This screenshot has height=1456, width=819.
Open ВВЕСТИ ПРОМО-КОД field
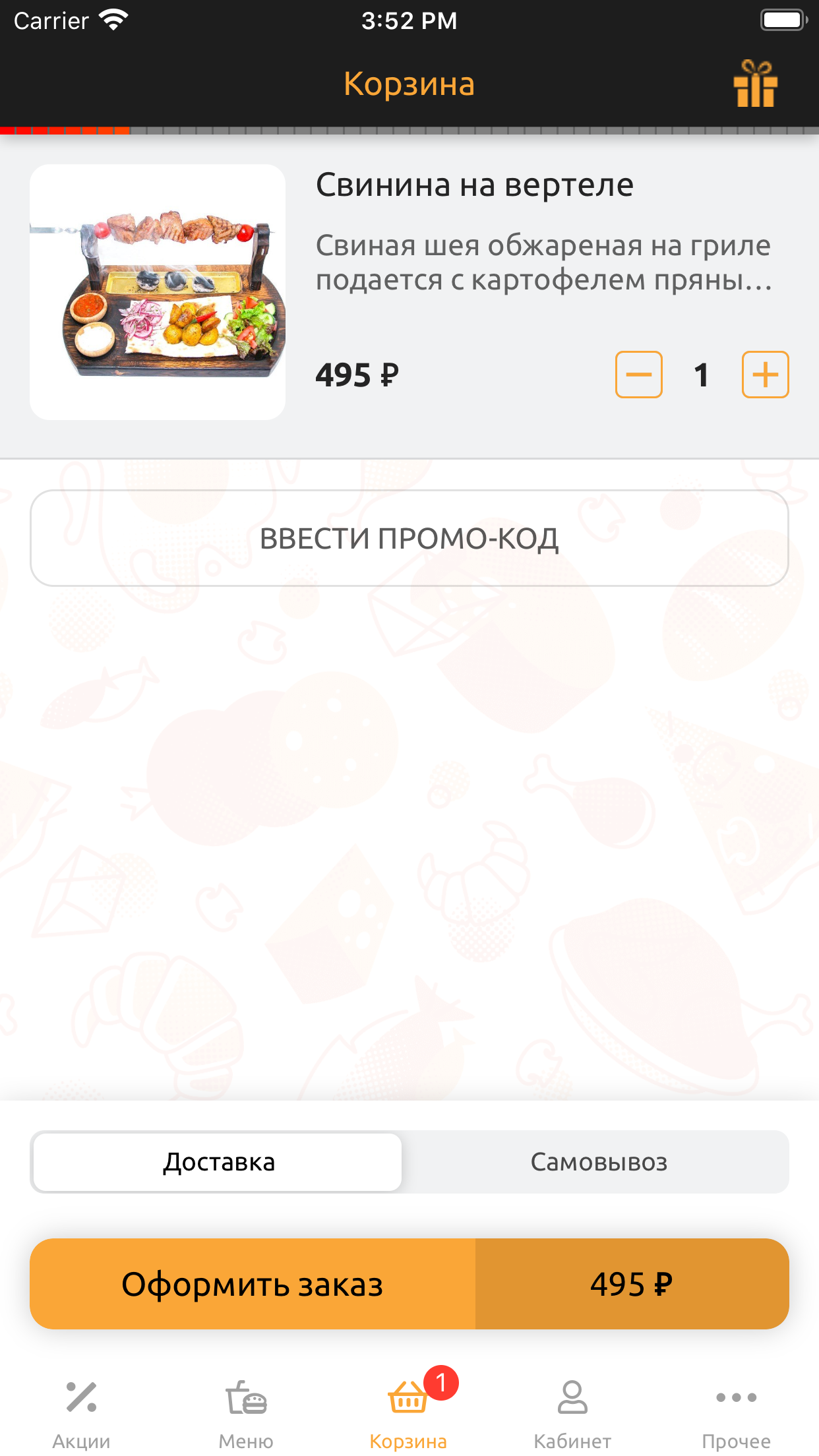[x=409, y=539]
